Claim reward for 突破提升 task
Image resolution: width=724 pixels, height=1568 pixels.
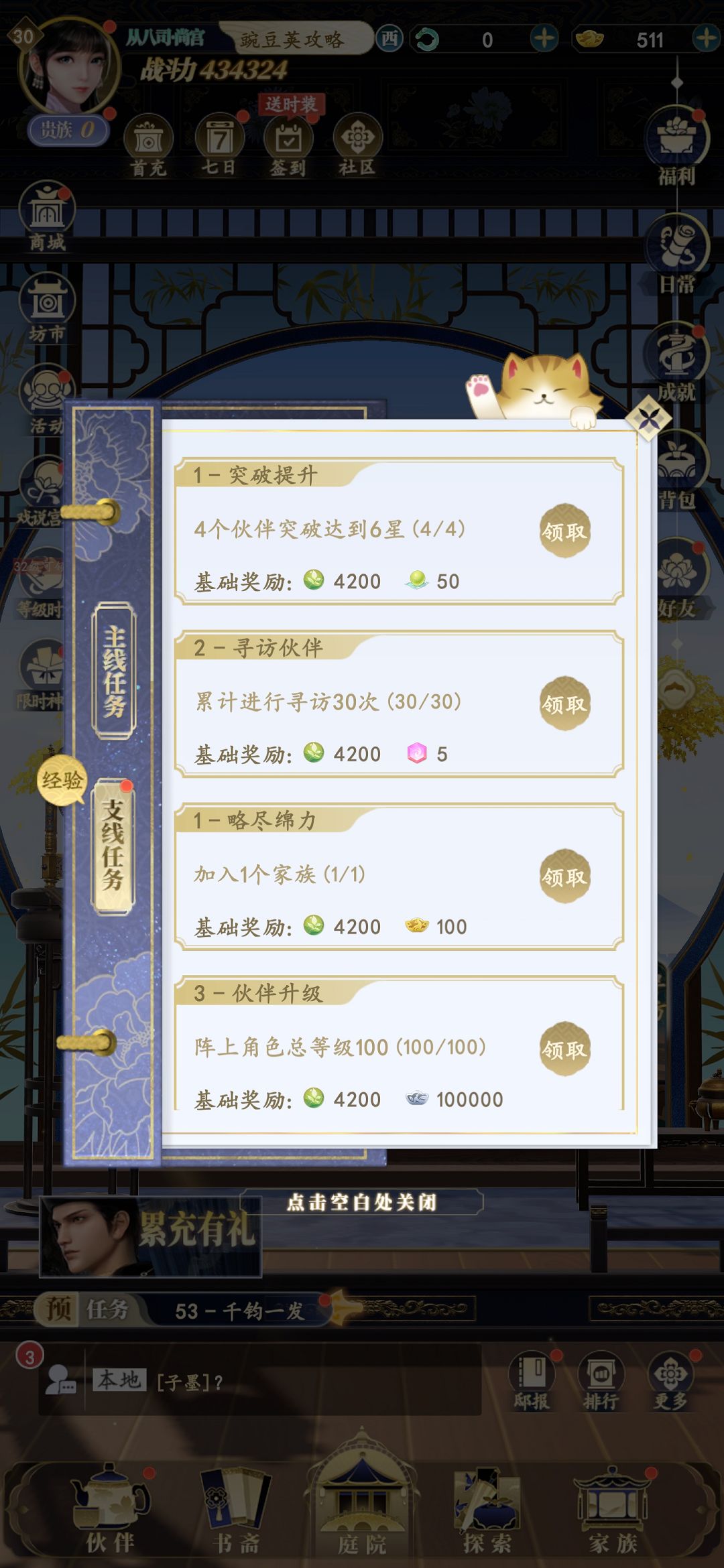pyautogui.click(x=564, y=531)
